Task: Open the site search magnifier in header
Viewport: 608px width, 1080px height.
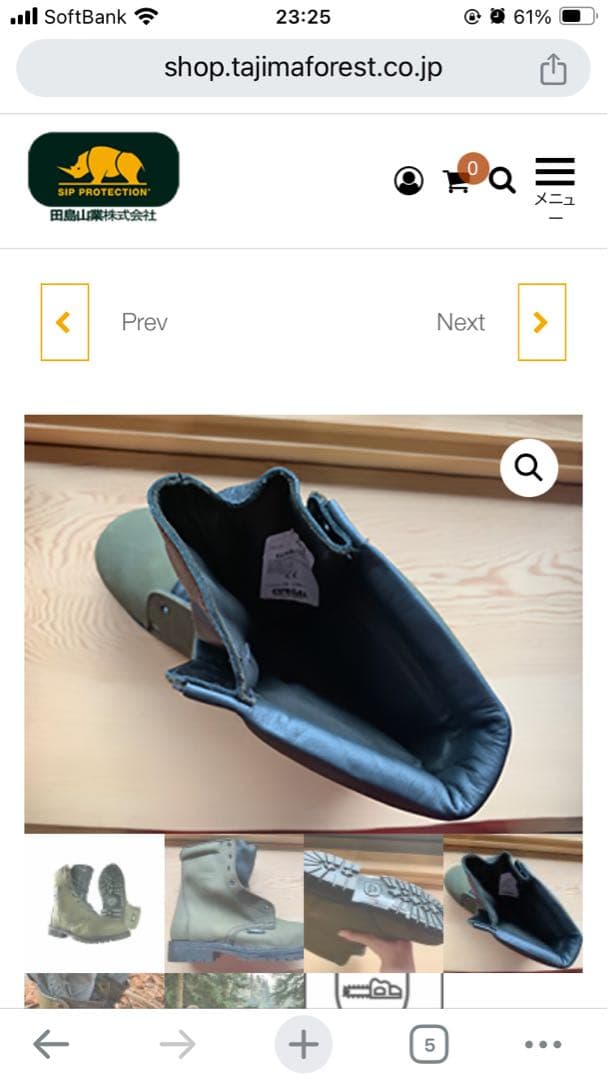Action: pyautogui.click(x=503, y=181)
